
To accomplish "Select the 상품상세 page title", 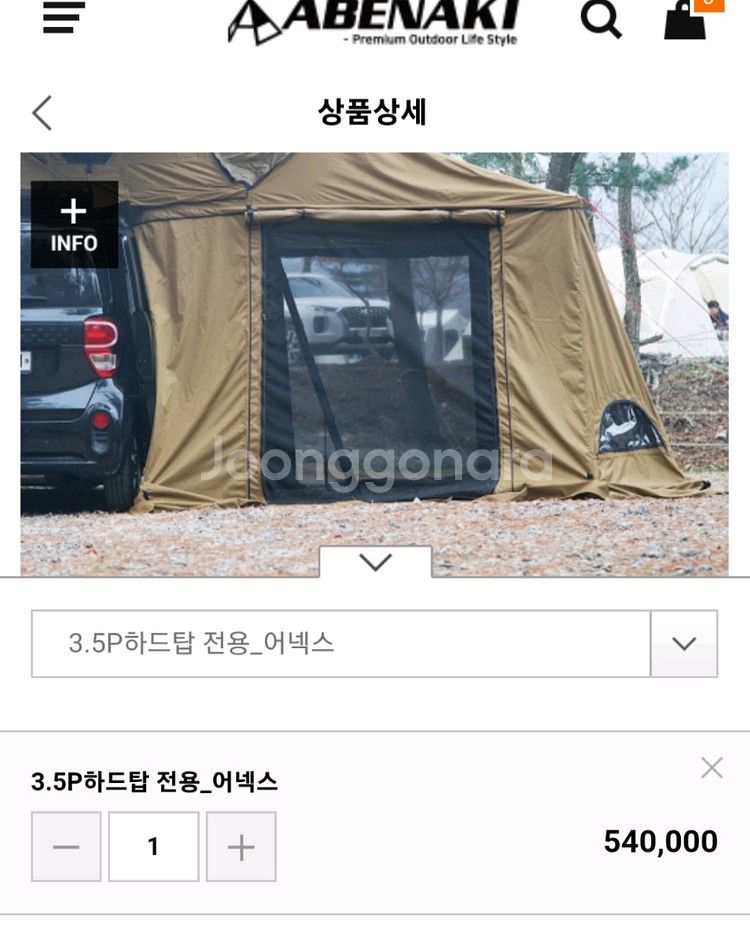I will point(375,113).
